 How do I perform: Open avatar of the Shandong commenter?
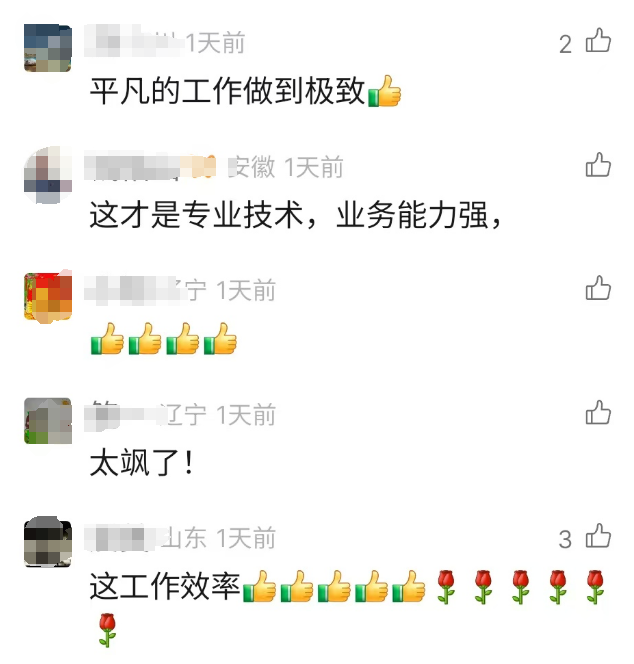point(47,543)
